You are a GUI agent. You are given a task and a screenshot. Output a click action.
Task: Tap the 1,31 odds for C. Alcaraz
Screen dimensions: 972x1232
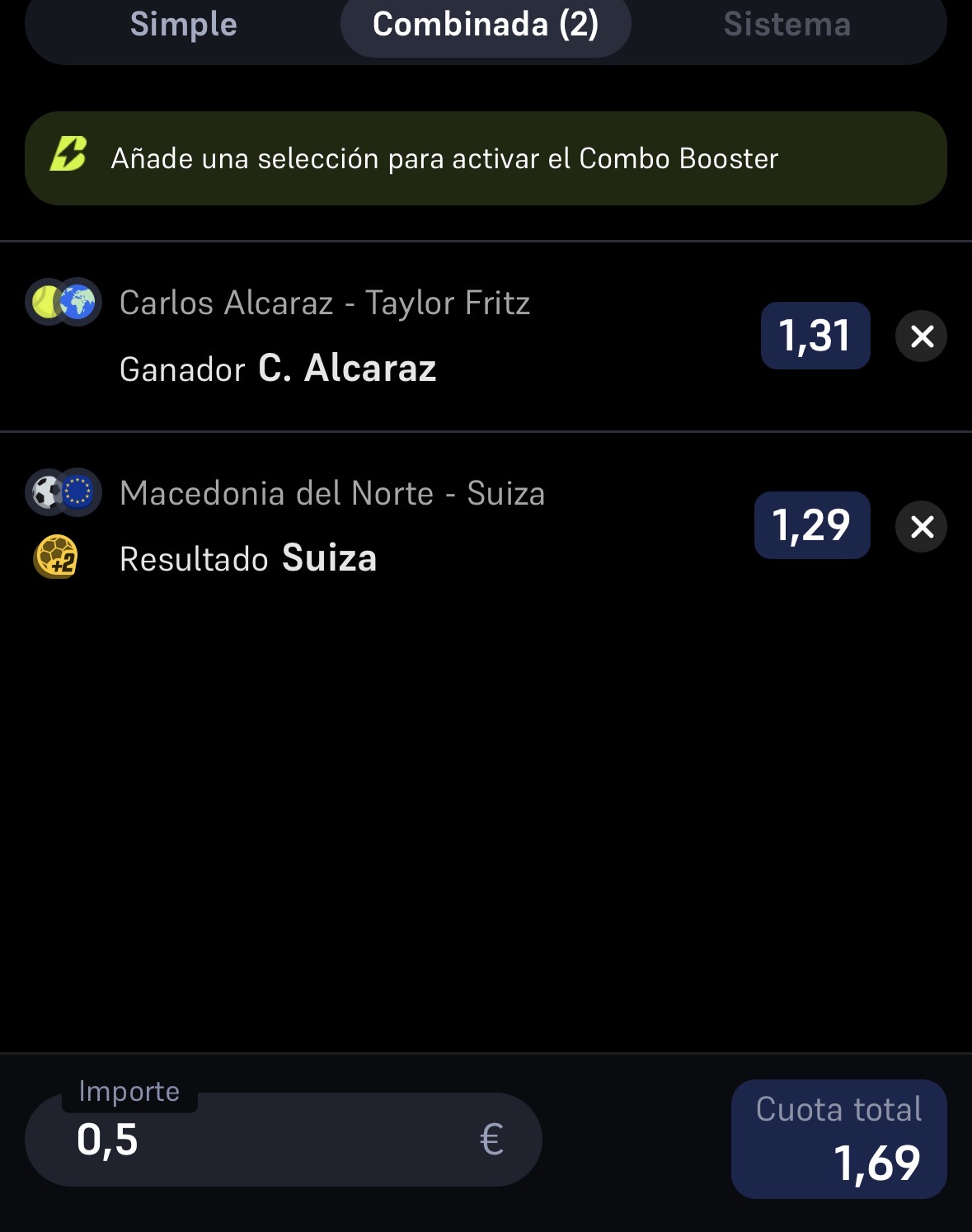[x=815, y=336]
